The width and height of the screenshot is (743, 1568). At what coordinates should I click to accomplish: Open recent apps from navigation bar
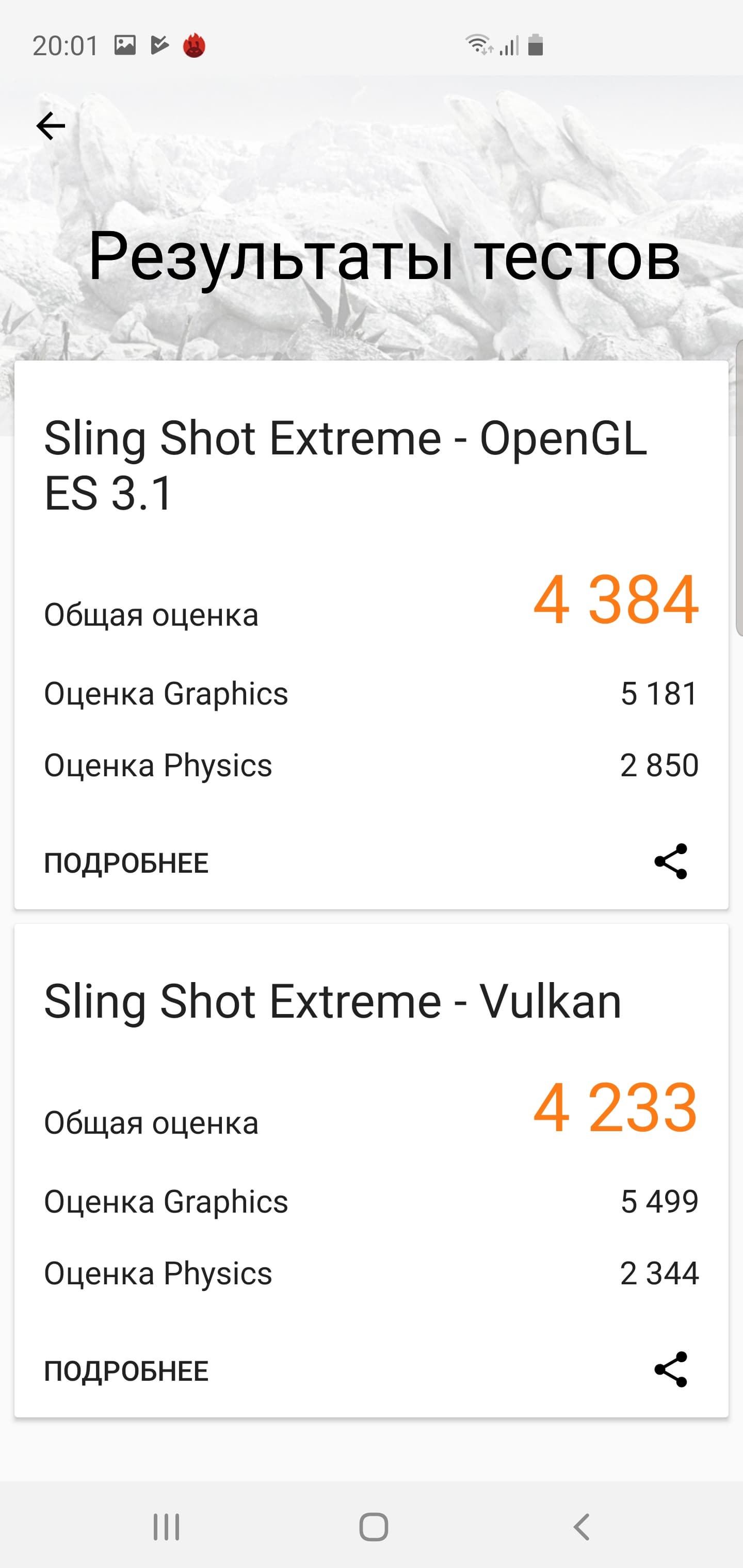click(166, 1527)
